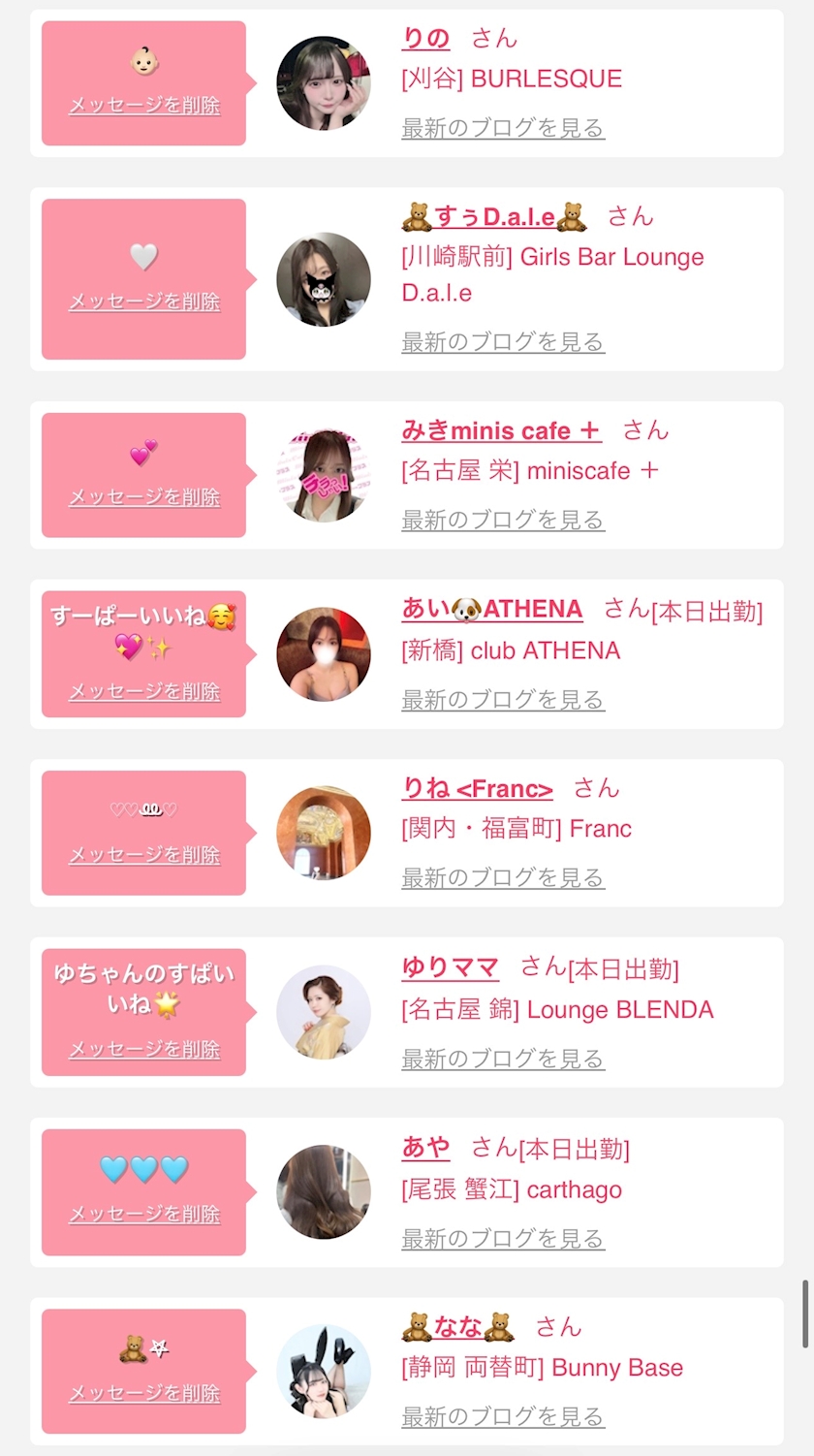814x1456 pixels.
Task: Delete message sent to ゆりママ
Action: [x=144, y=1050]
